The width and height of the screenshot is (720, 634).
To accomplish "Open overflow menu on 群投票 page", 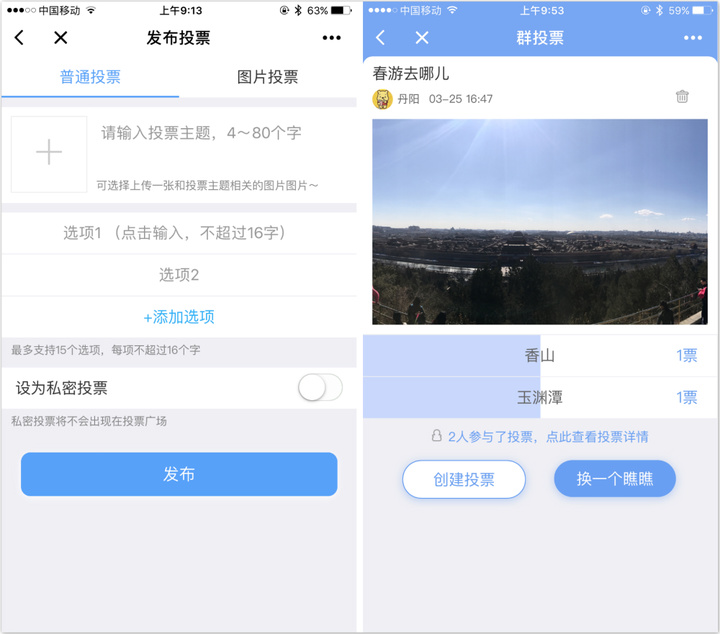I will click(x=693, y=38).
